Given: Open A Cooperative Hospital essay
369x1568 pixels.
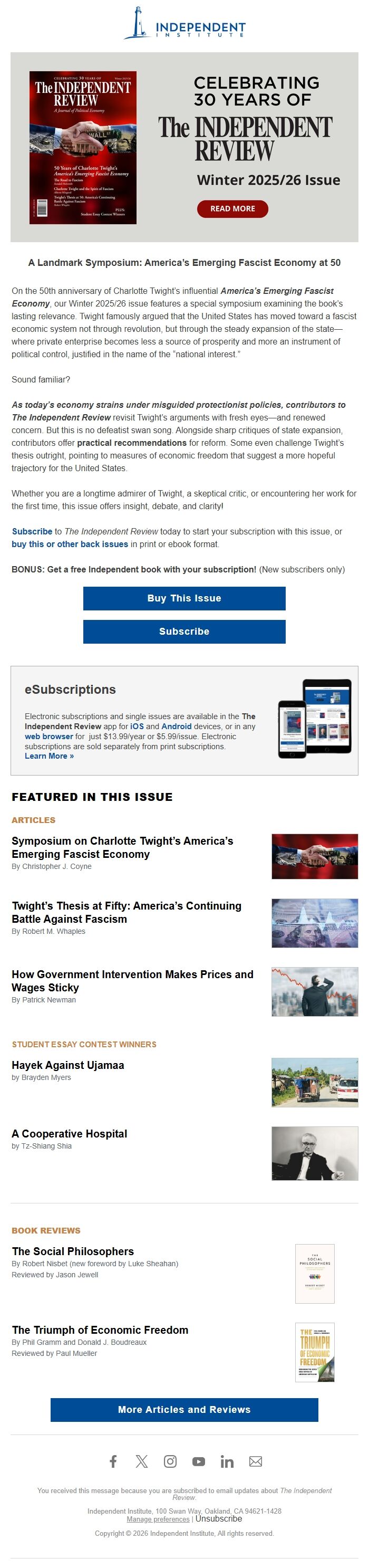Looking at the screenshot, I should tap(69, 1133).
